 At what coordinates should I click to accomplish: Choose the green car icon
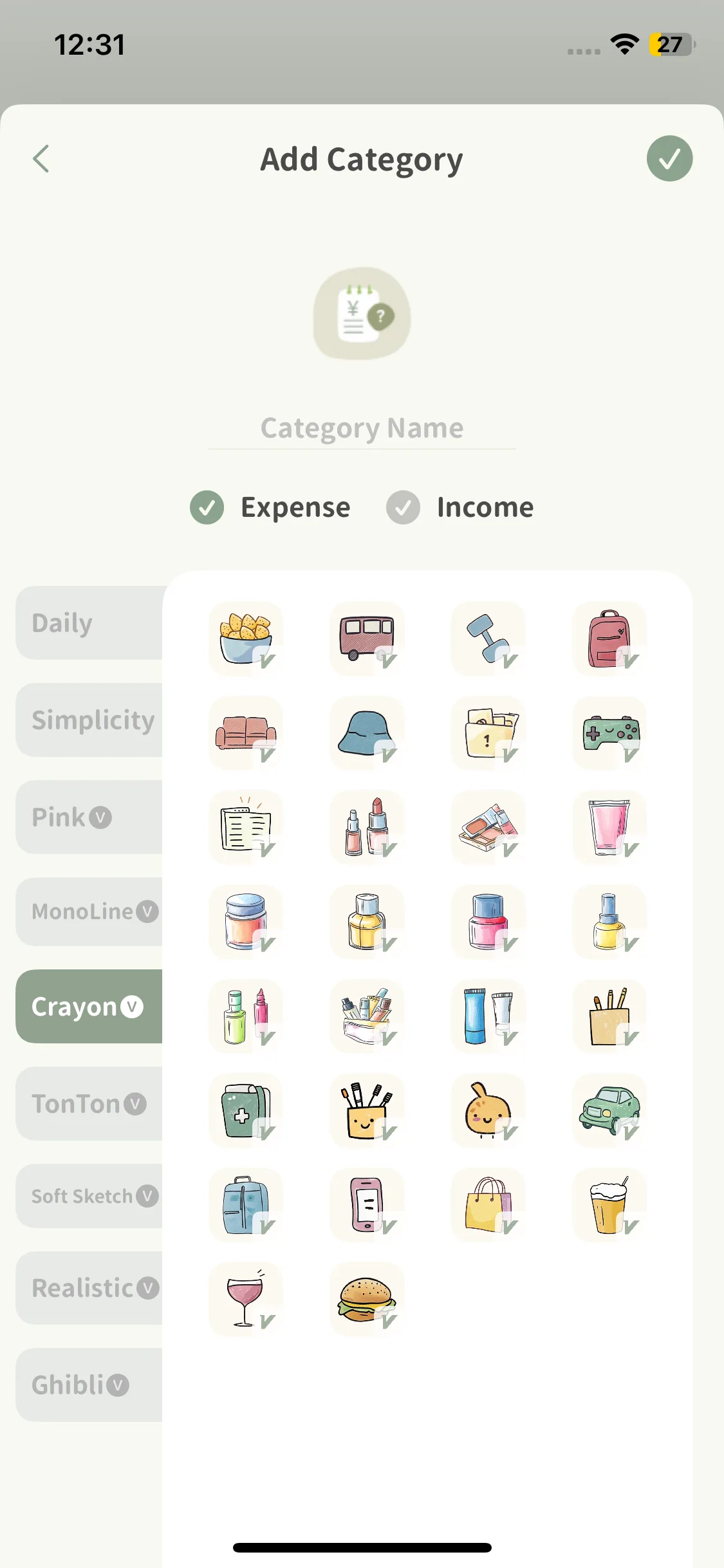pyautogui.click(x=609, y=1110)
